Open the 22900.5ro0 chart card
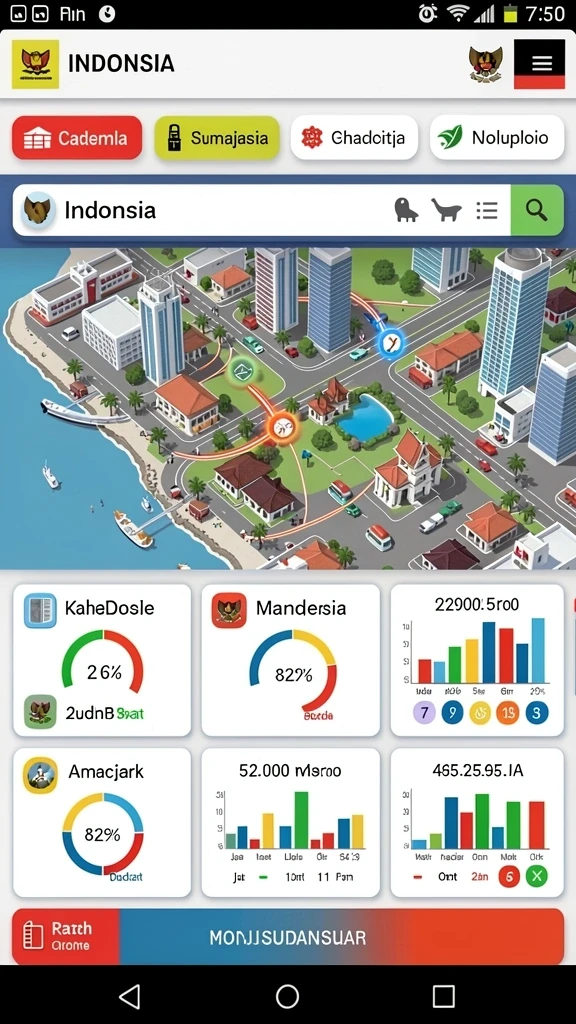576x1024 pixels. 477,660
